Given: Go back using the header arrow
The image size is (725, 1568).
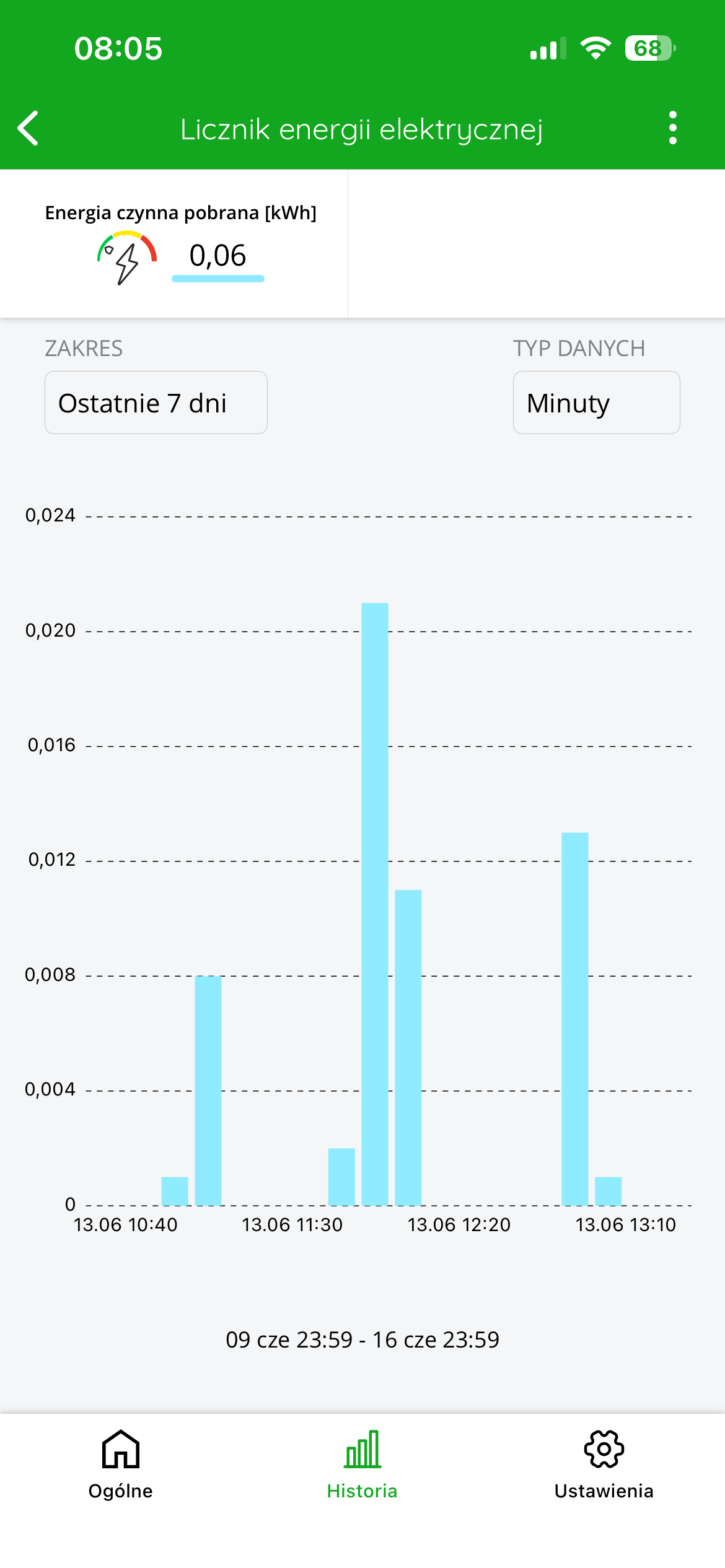Looking at the screenshot, I should [29, 128].
